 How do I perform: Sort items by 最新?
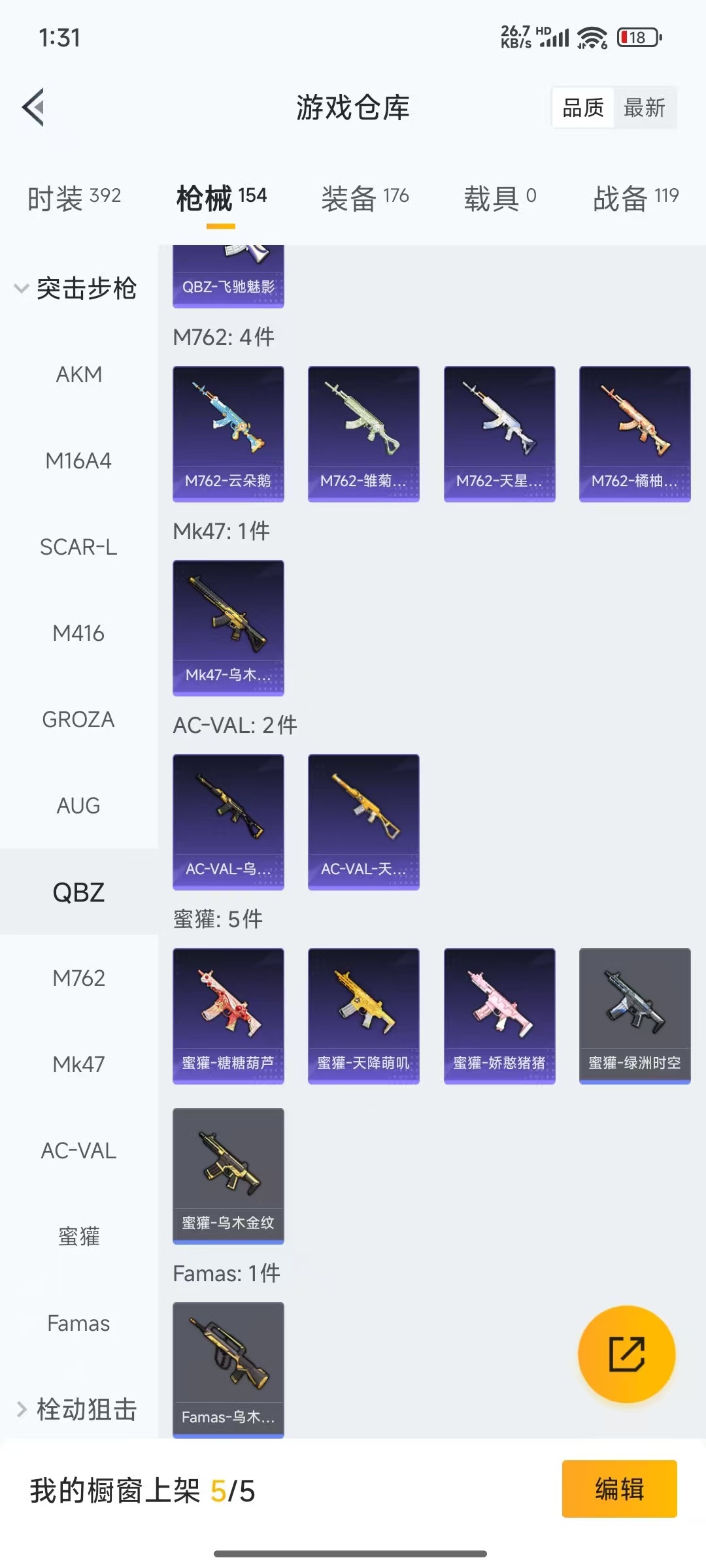point(644,108)
